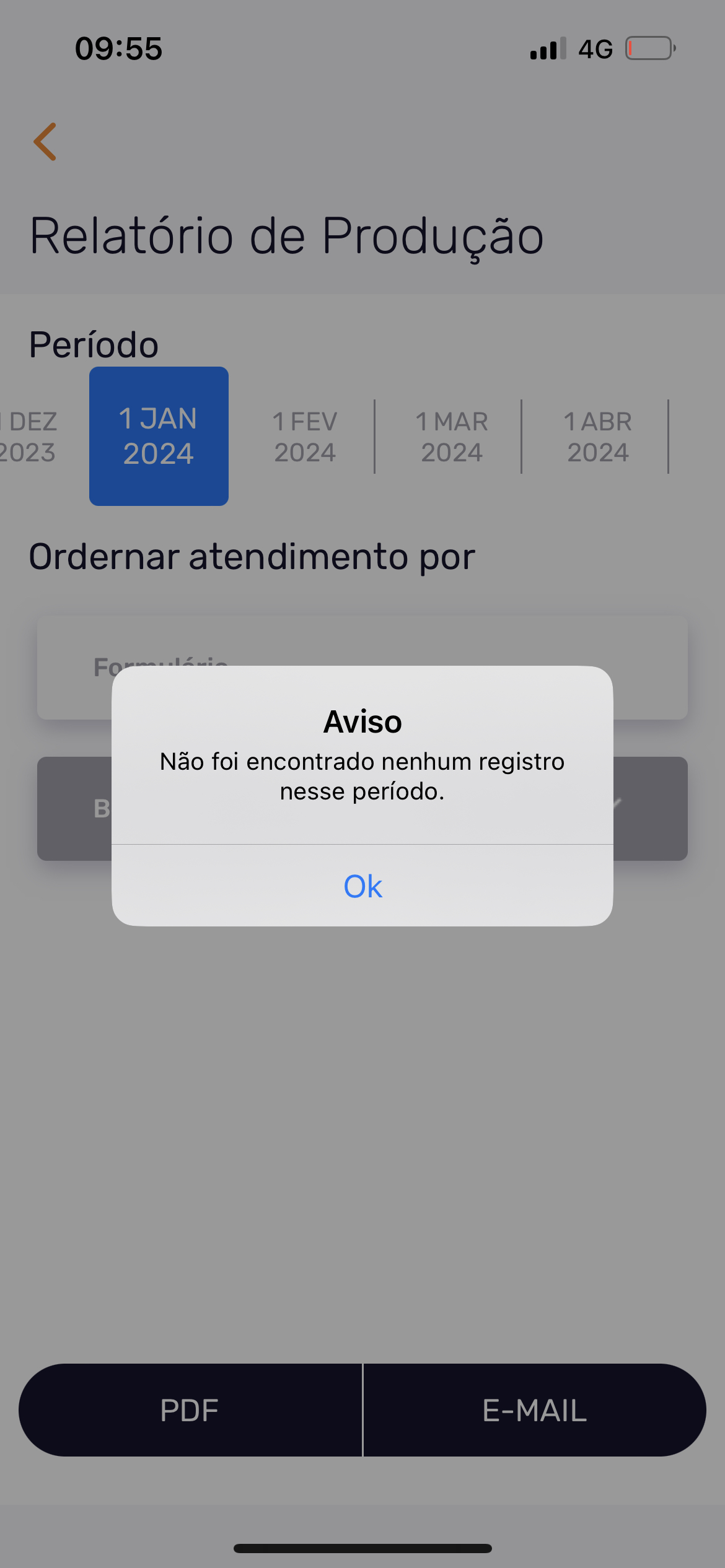Dismiss the Aviso dialog with Ok
The height and width of the screenshot is (1568, 725).
[362, 886]
